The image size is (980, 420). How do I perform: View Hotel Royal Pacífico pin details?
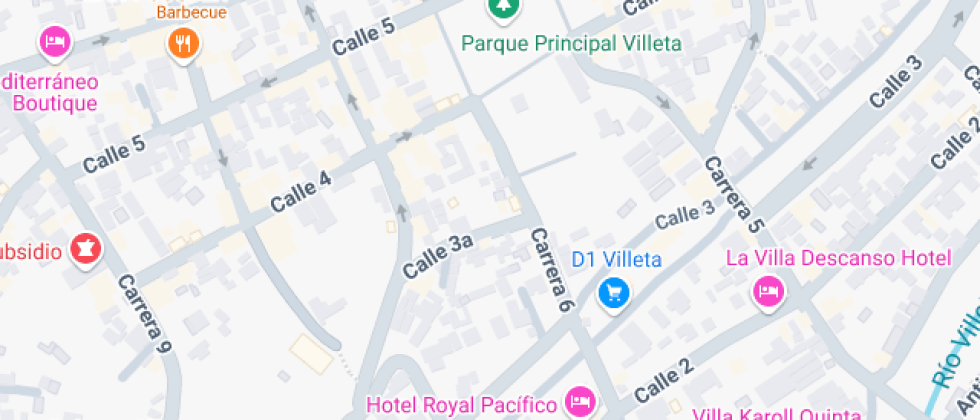(x=580, y=403)
